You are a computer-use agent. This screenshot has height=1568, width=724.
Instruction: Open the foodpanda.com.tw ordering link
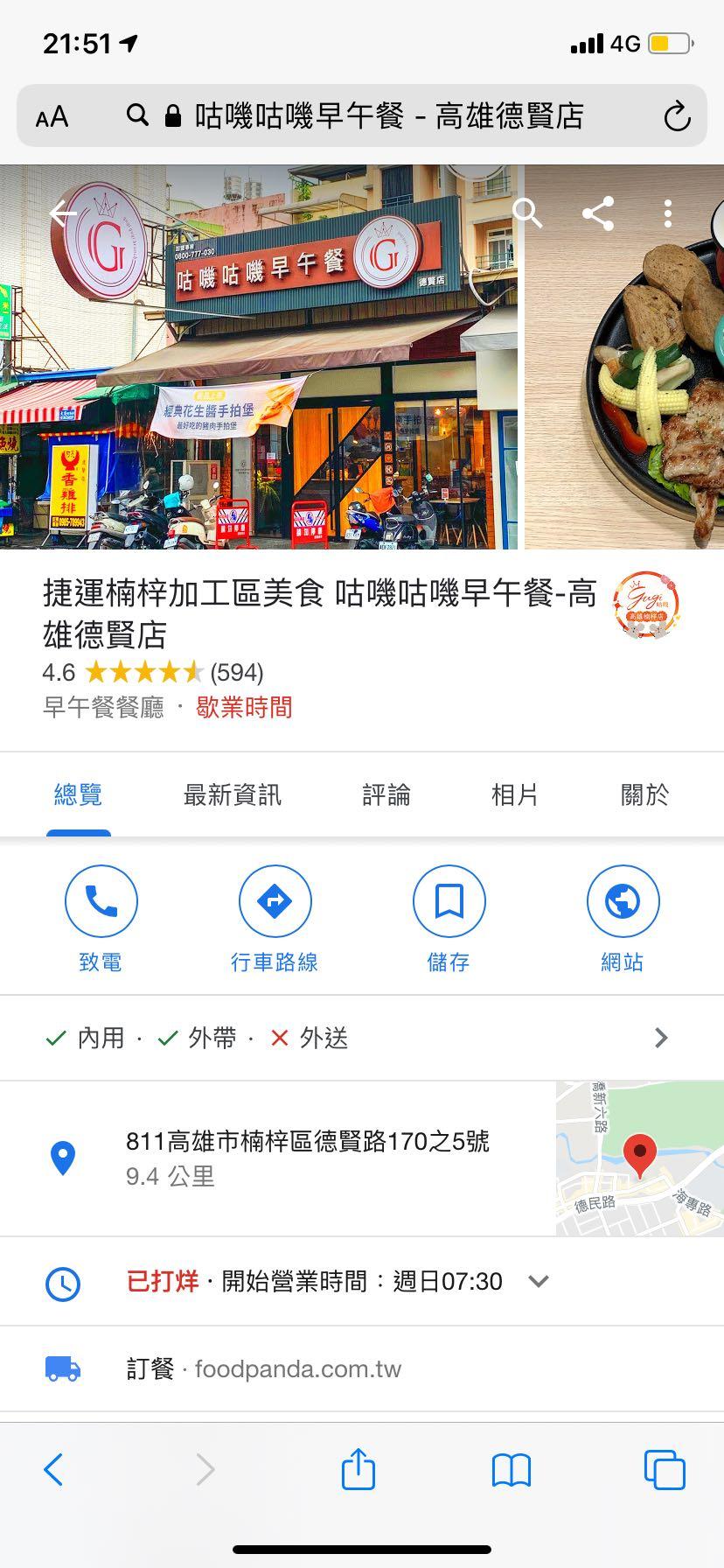[x=297, y=1368]
